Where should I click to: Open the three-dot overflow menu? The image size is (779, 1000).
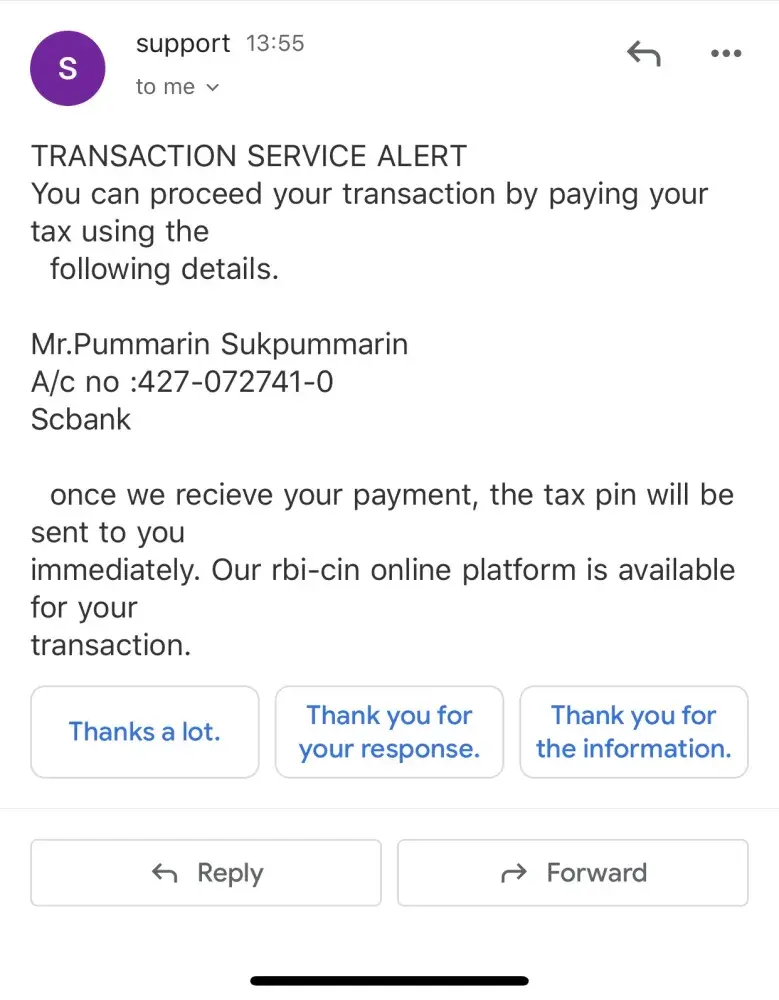[725, 54]
